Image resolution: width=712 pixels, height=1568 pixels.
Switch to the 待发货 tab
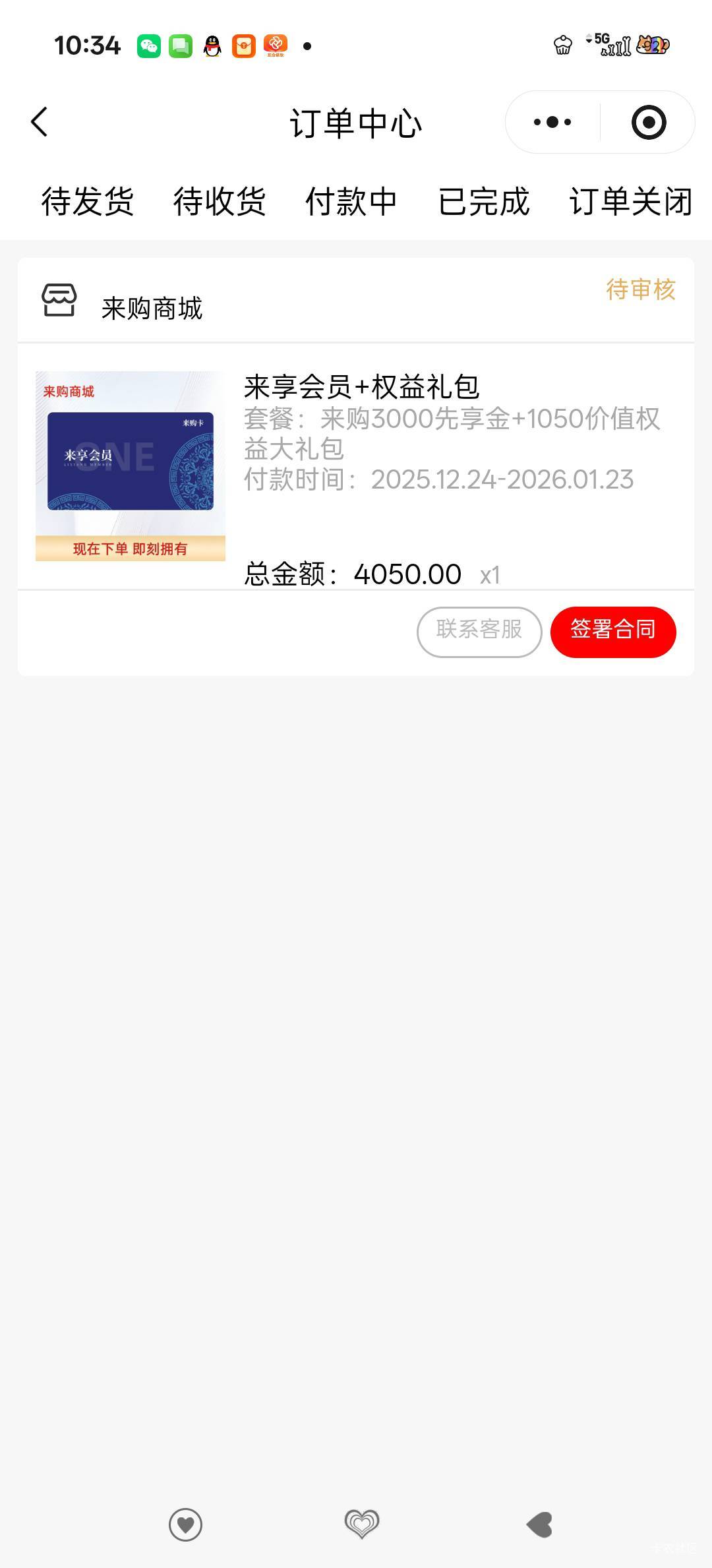(88, 202)
